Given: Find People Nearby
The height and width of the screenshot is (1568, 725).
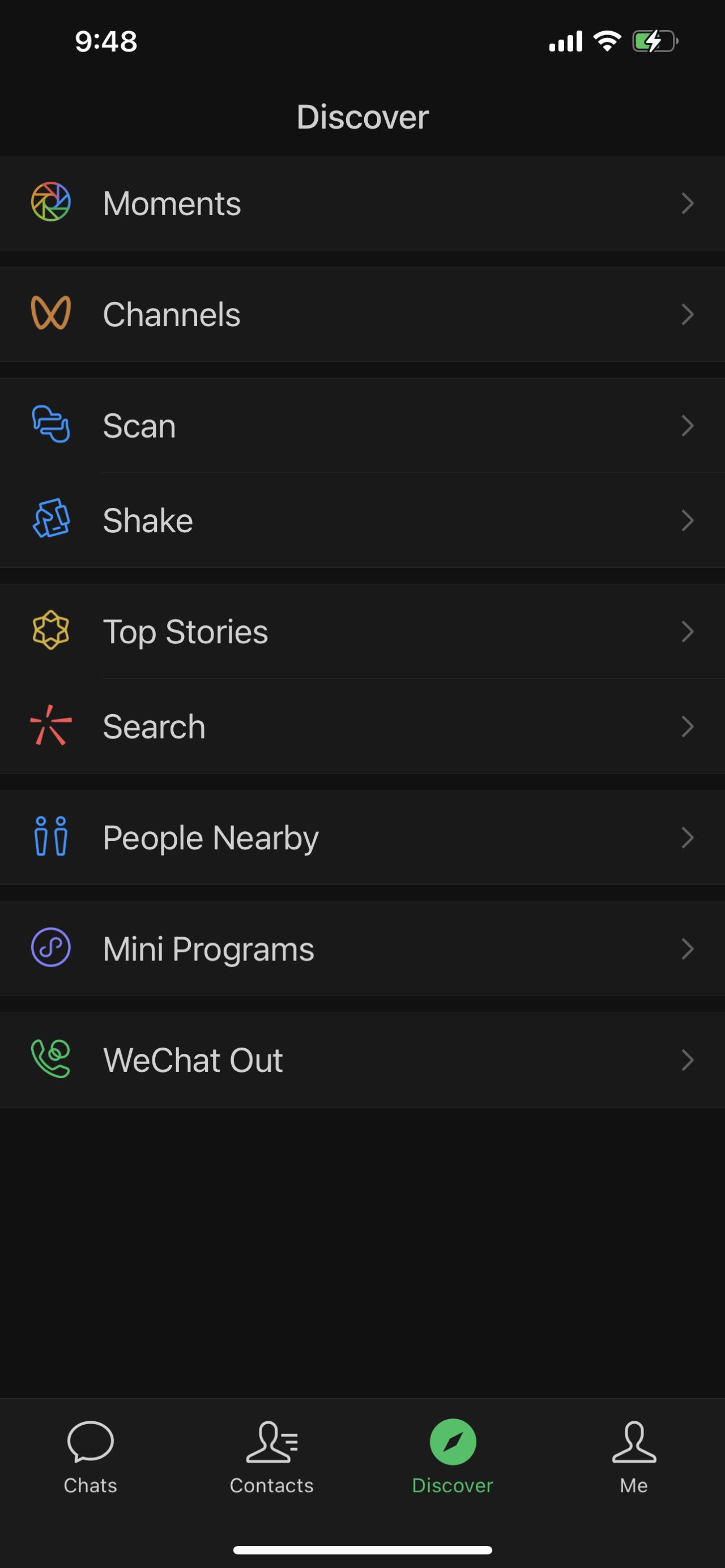Looking at the screenshot, I should point(362,838).
